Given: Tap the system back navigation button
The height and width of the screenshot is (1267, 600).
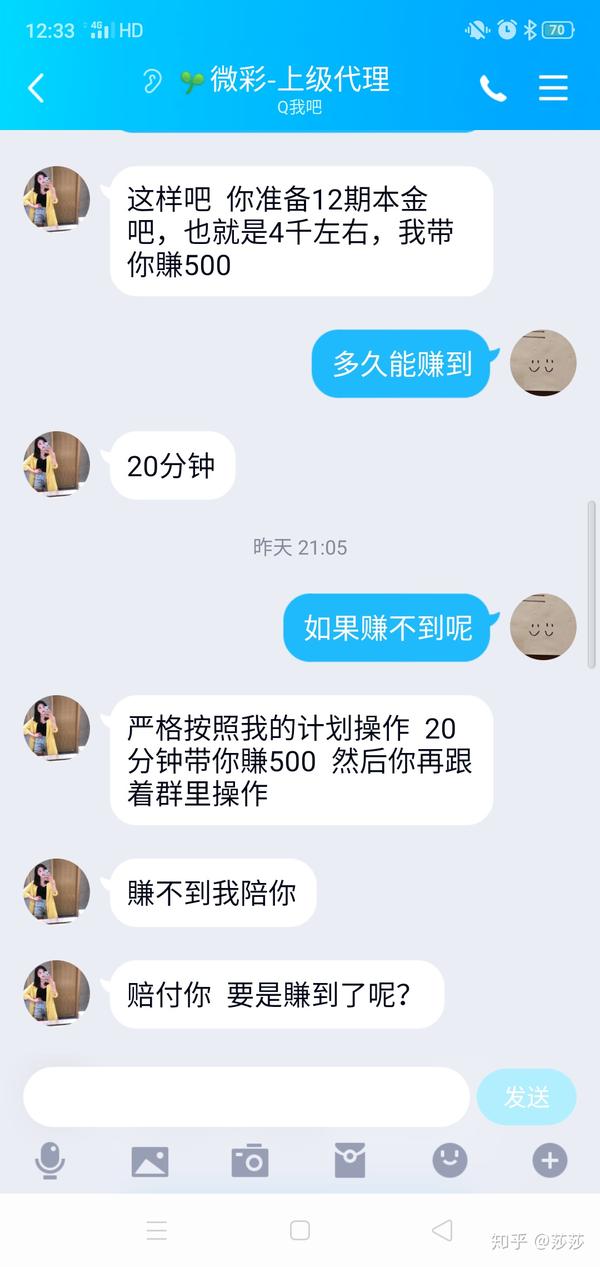Looking at the screenshot, I should [x=442, y=1230].
